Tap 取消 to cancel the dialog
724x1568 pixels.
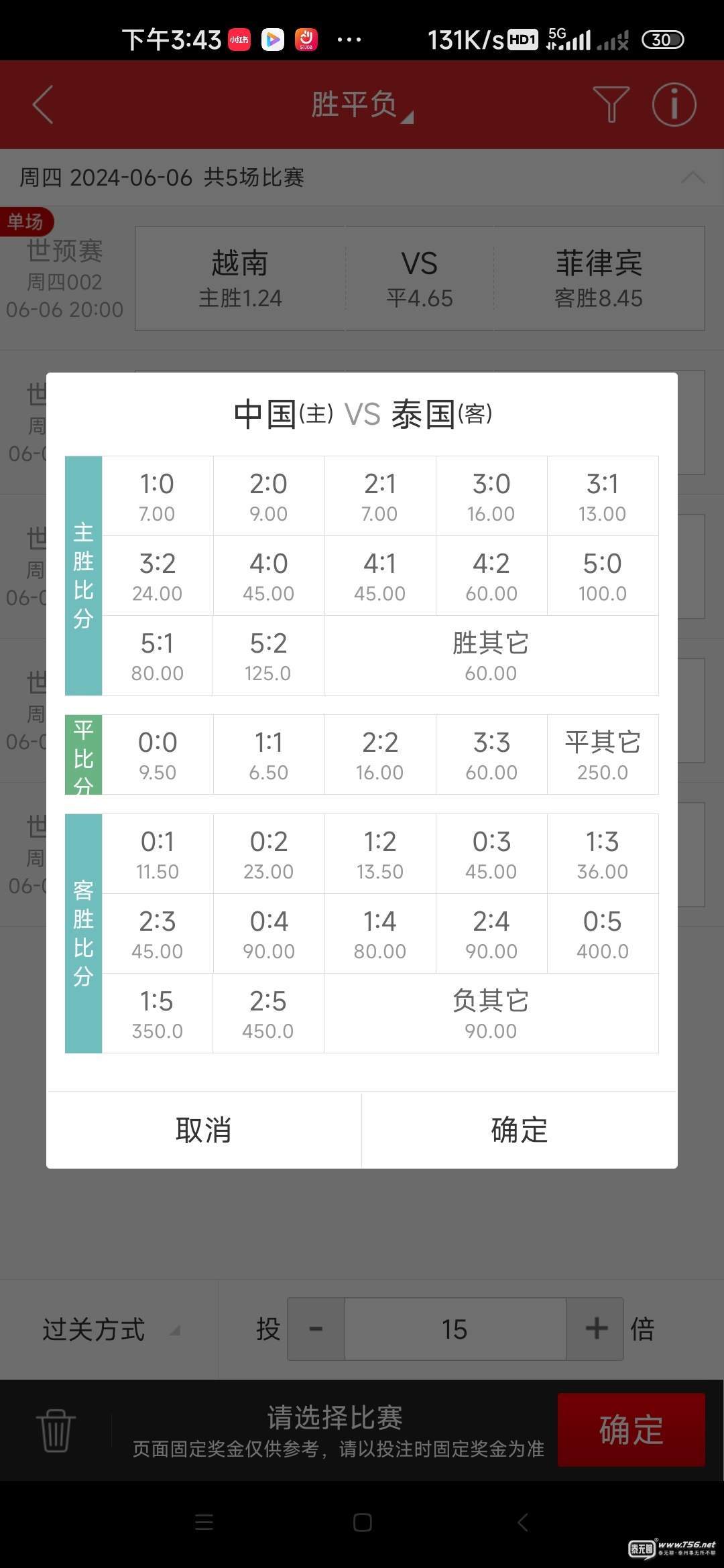coord(204,1130)
